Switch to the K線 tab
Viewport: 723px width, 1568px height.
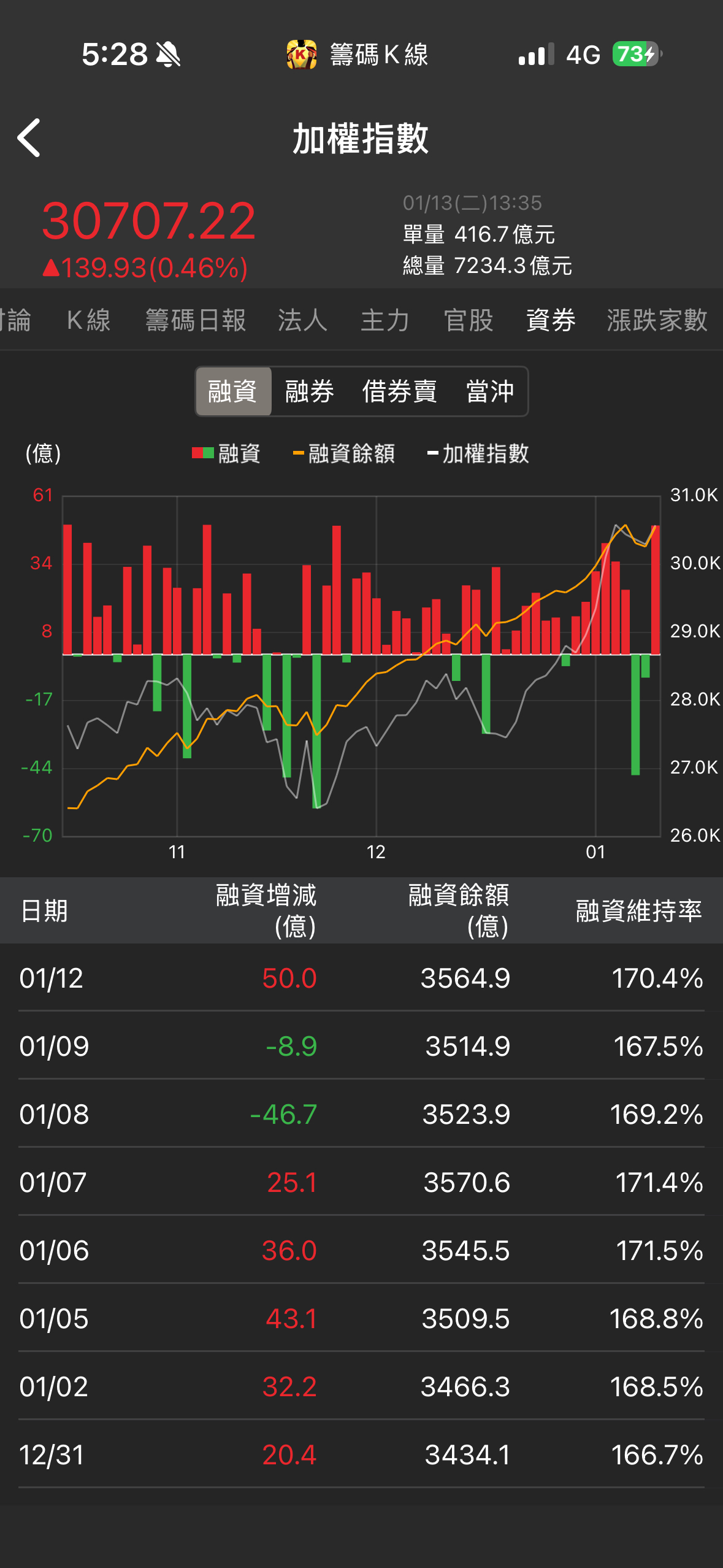click(88, 320)
